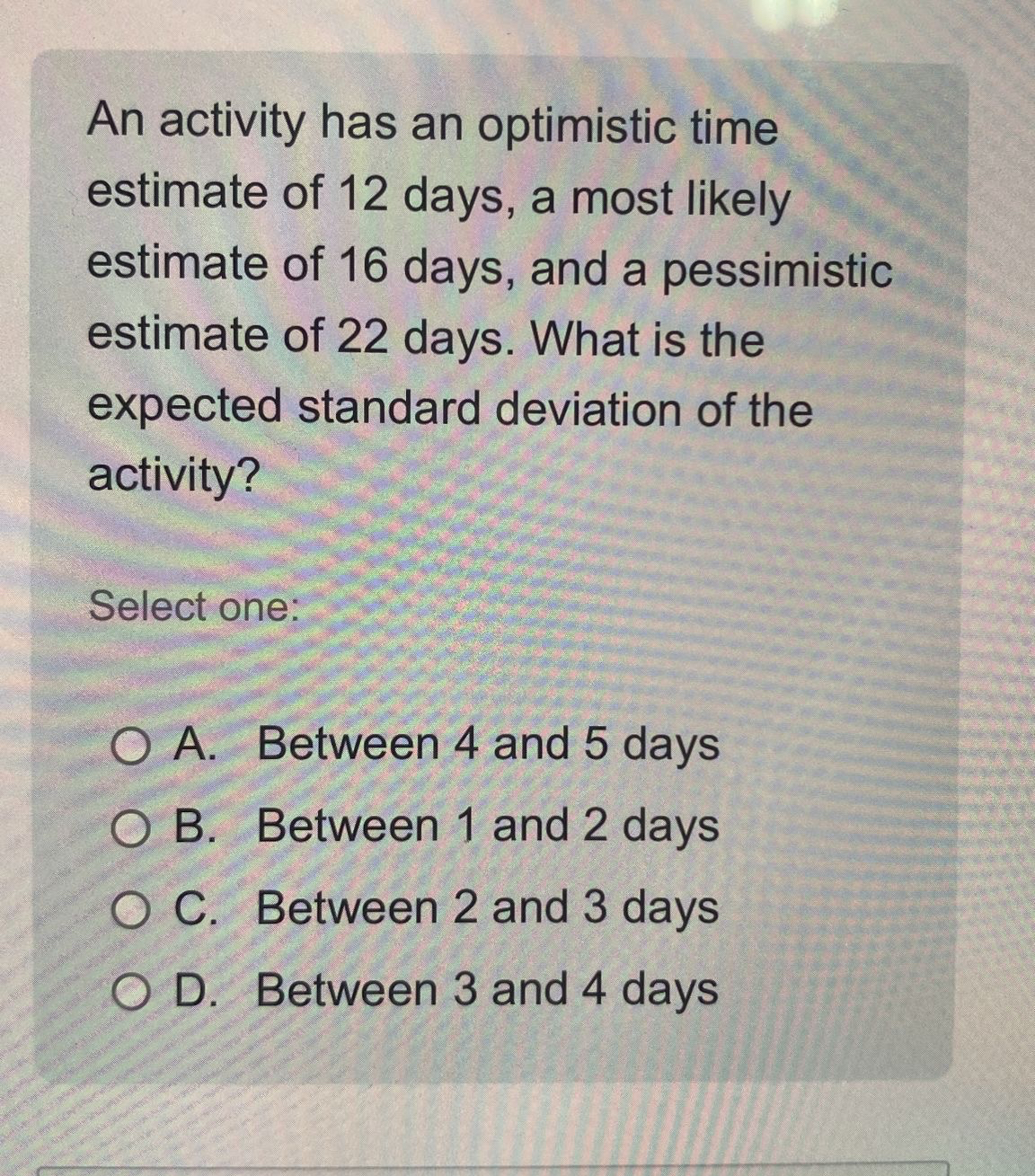Viewport: 1035px width, 1176px height.
Task: Select option A, Between 4 and 5 days
Action: (130, 747)
